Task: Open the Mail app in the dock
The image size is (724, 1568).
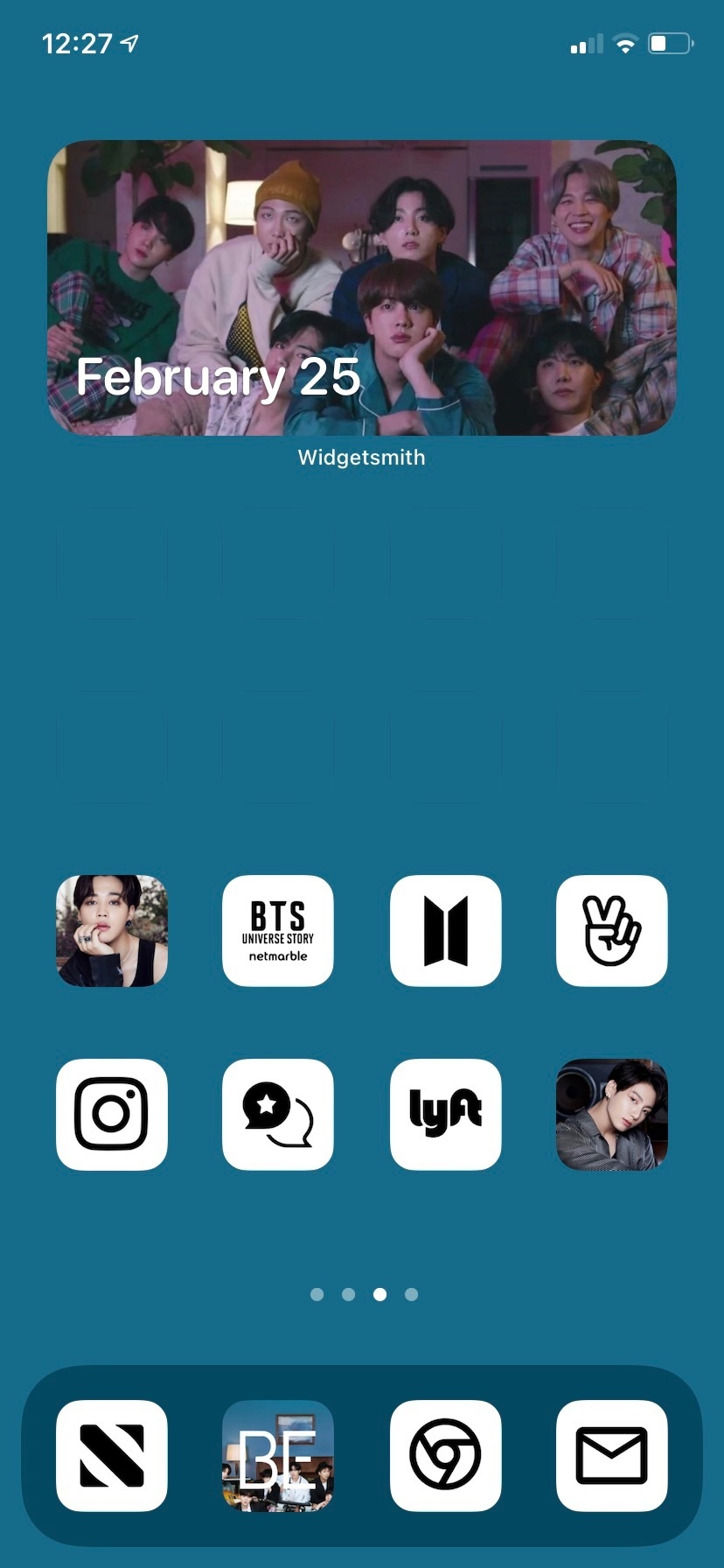Action: click(x=612, y=1456)
